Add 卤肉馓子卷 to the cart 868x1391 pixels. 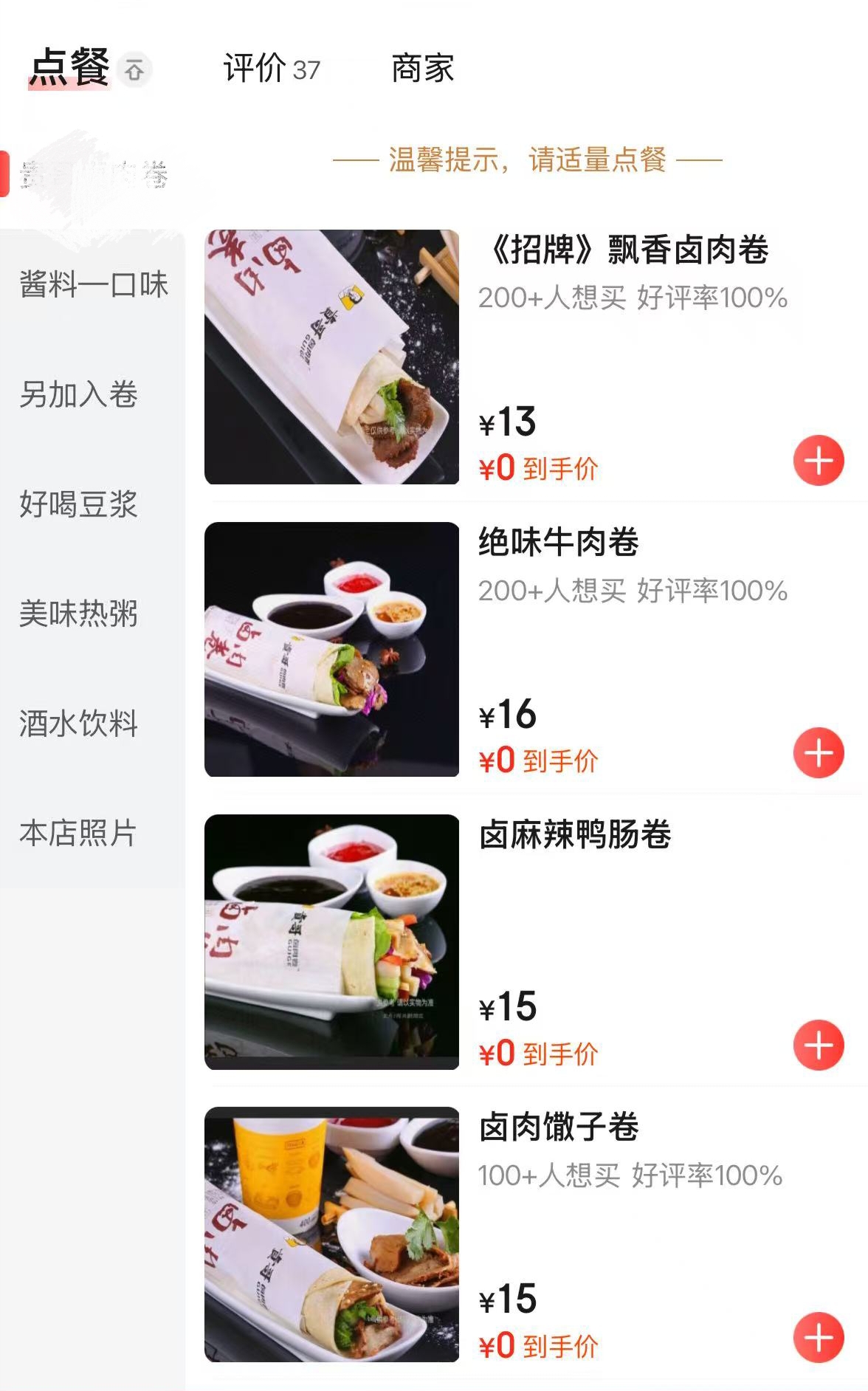click(x=818, y=1338)
